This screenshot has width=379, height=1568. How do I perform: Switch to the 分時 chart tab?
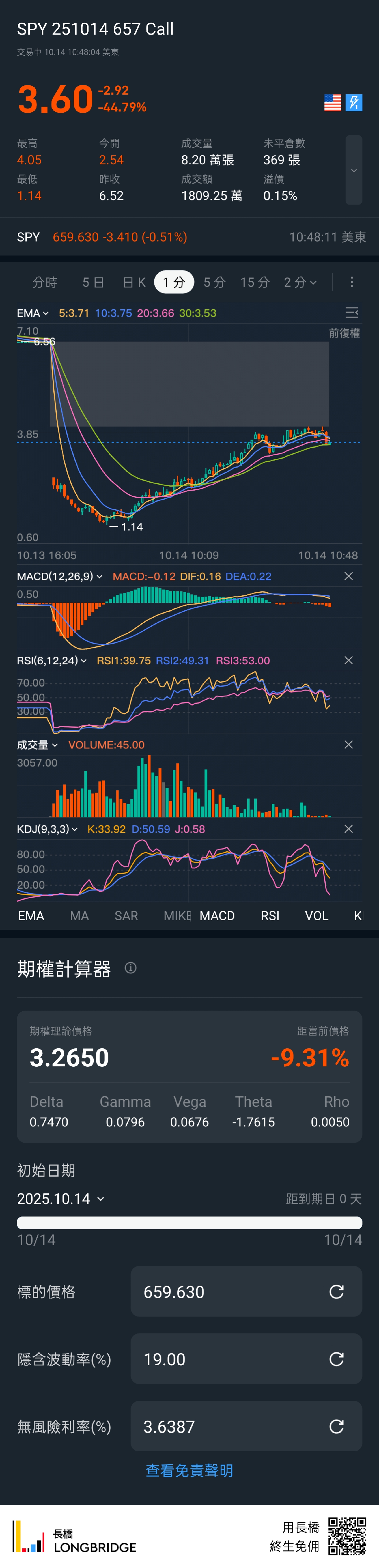point(44,282)
